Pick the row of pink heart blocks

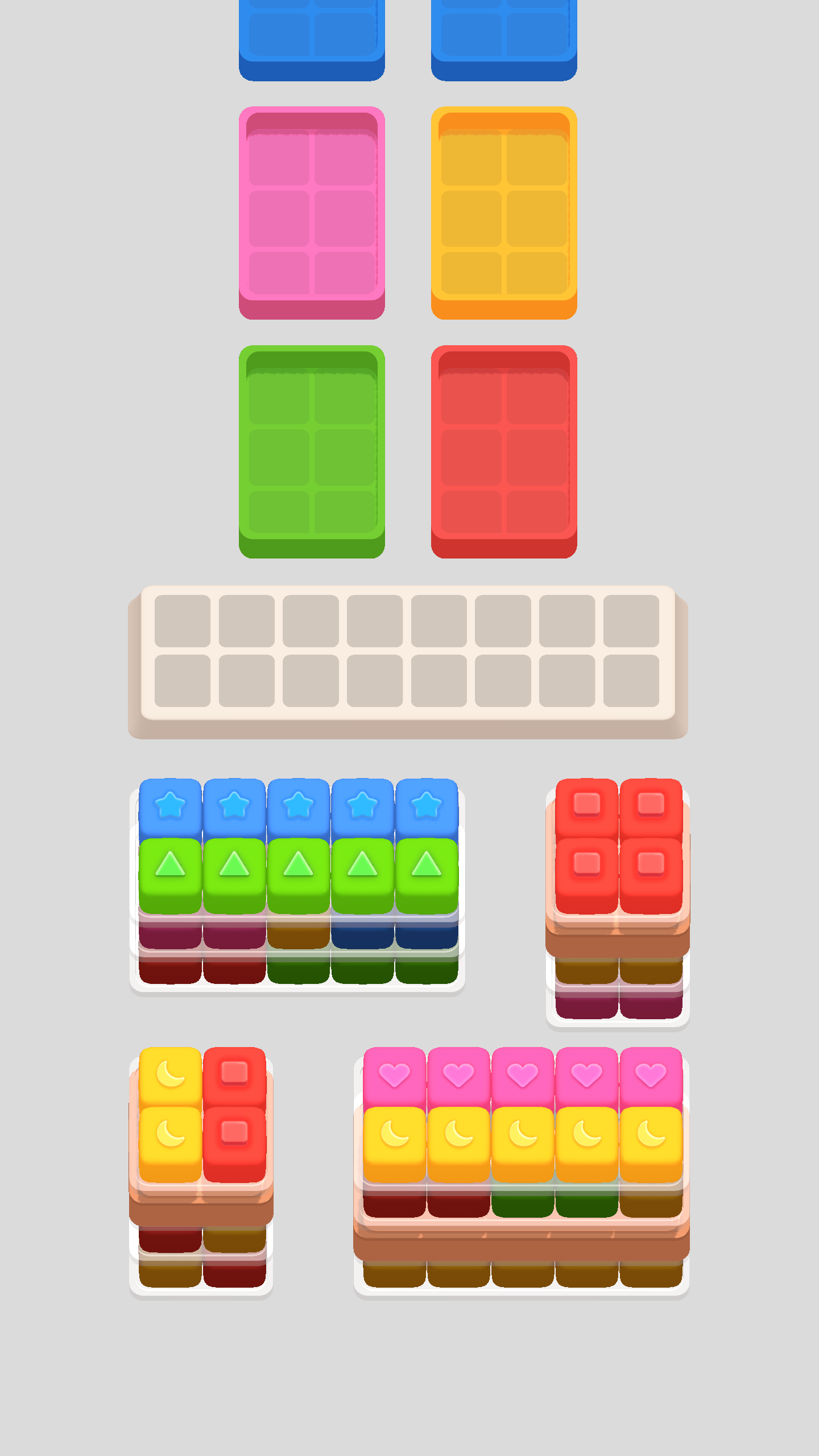pyautogui.click(x=522, y=1075)
